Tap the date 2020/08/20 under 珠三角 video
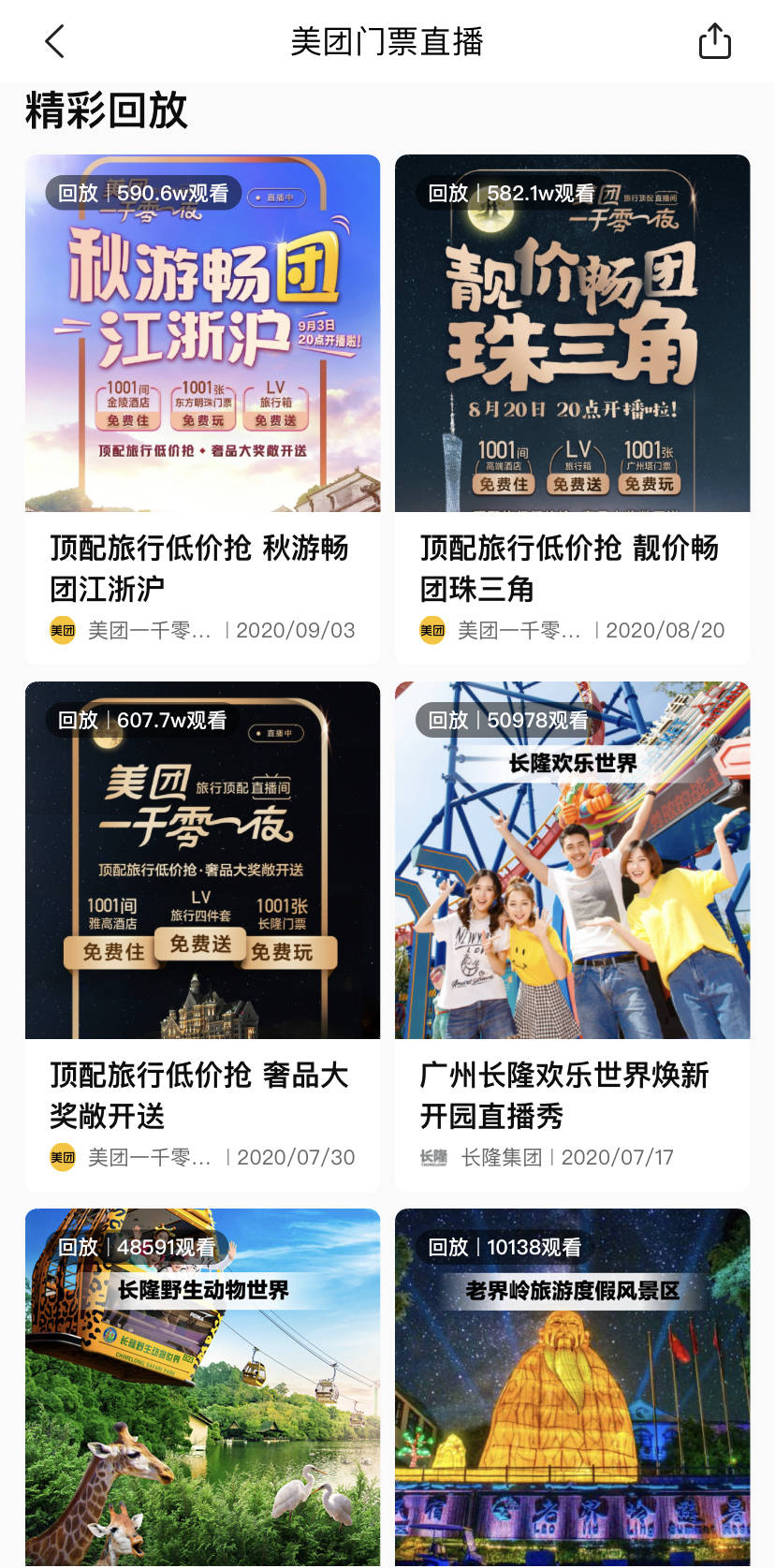This screenshot has width=775, height=1568. 665,630
